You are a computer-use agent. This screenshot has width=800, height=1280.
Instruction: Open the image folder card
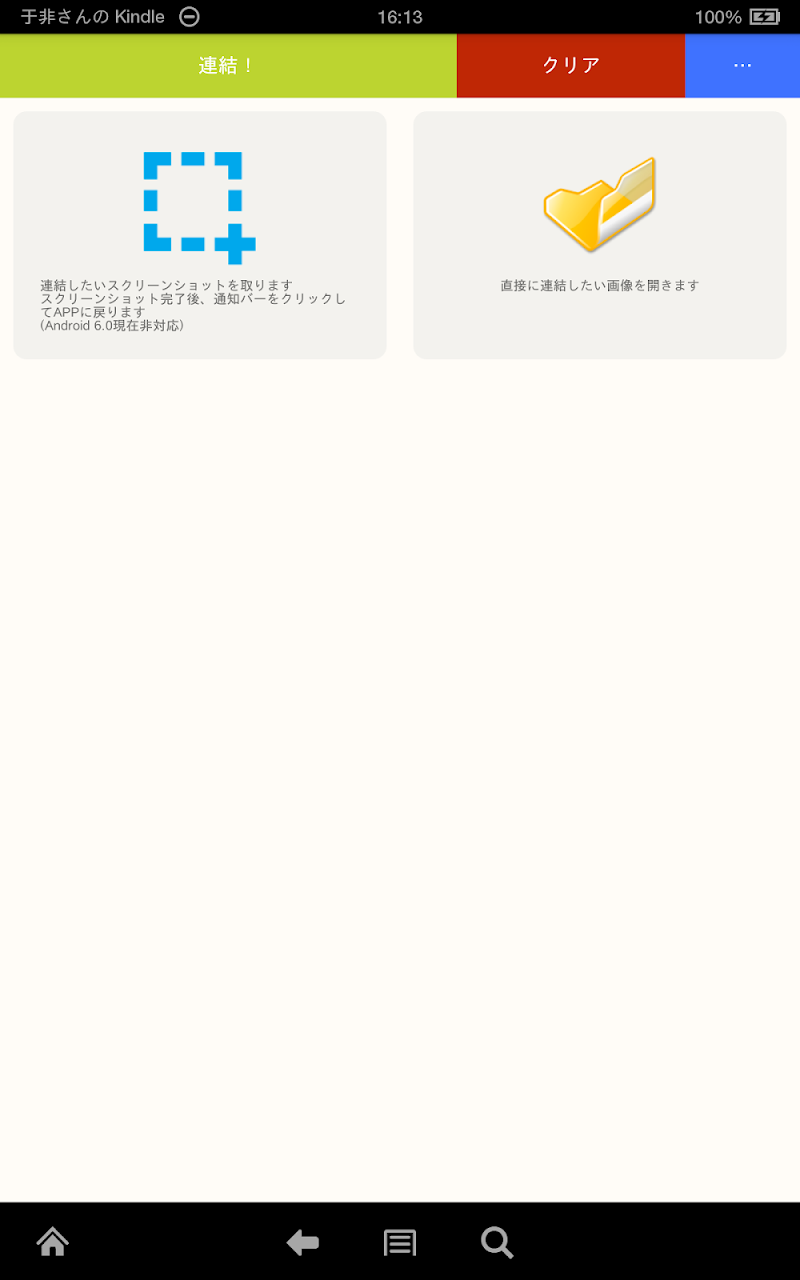click(x=600, y=235)
